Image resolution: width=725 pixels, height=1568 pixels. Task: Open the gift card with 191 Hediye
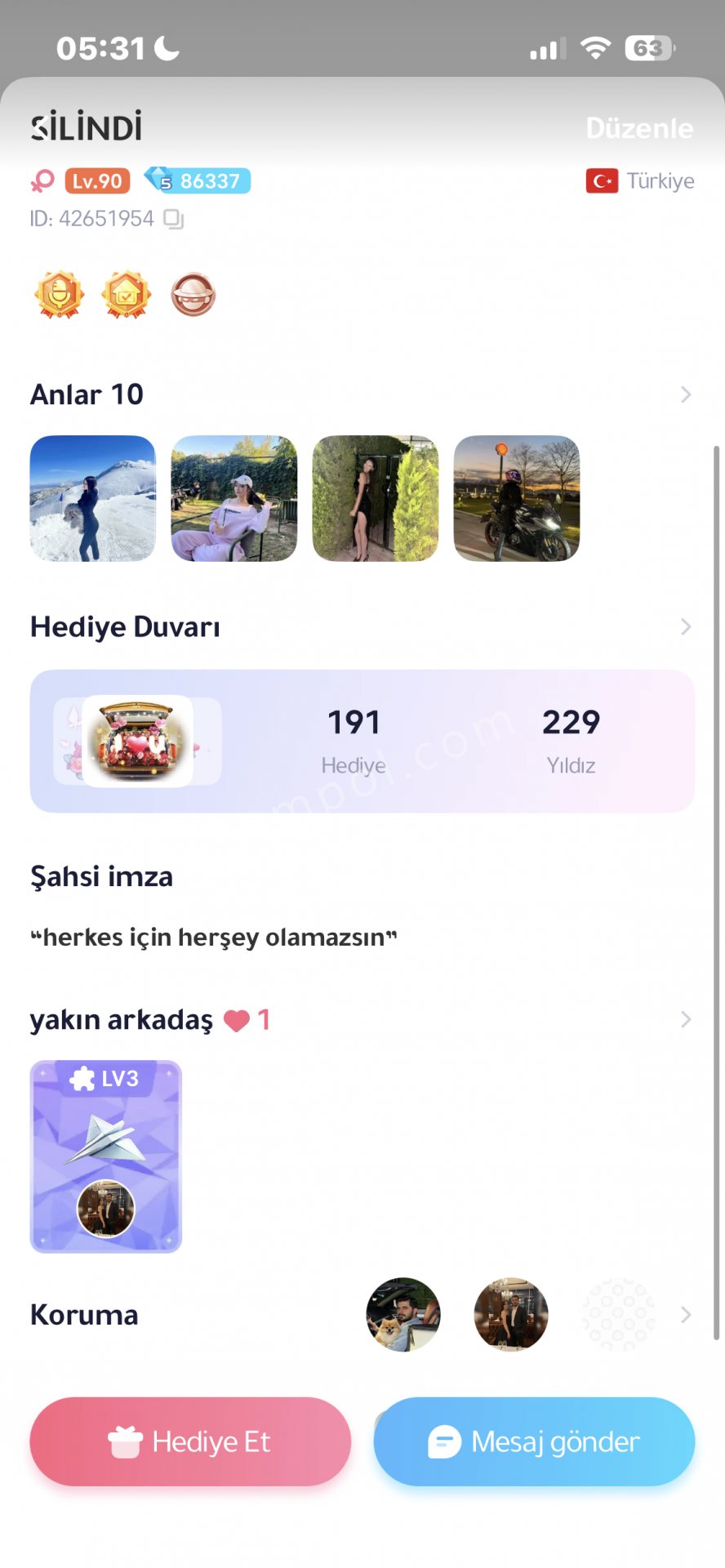pos(362,741)
